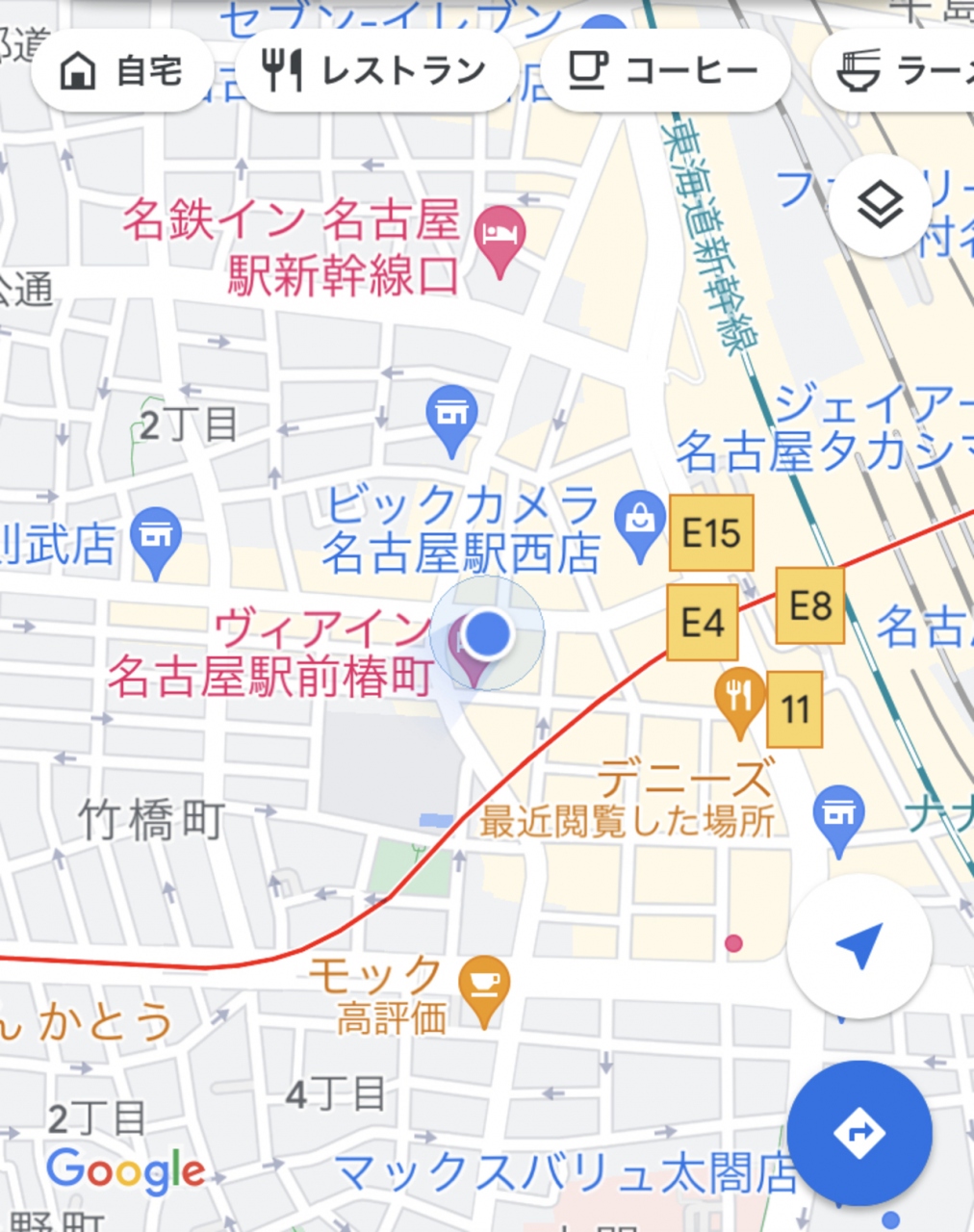The width and height of the screenshot is (974, 1232).
Task: Tap the E4 exit marker
Action: (703, 623)
